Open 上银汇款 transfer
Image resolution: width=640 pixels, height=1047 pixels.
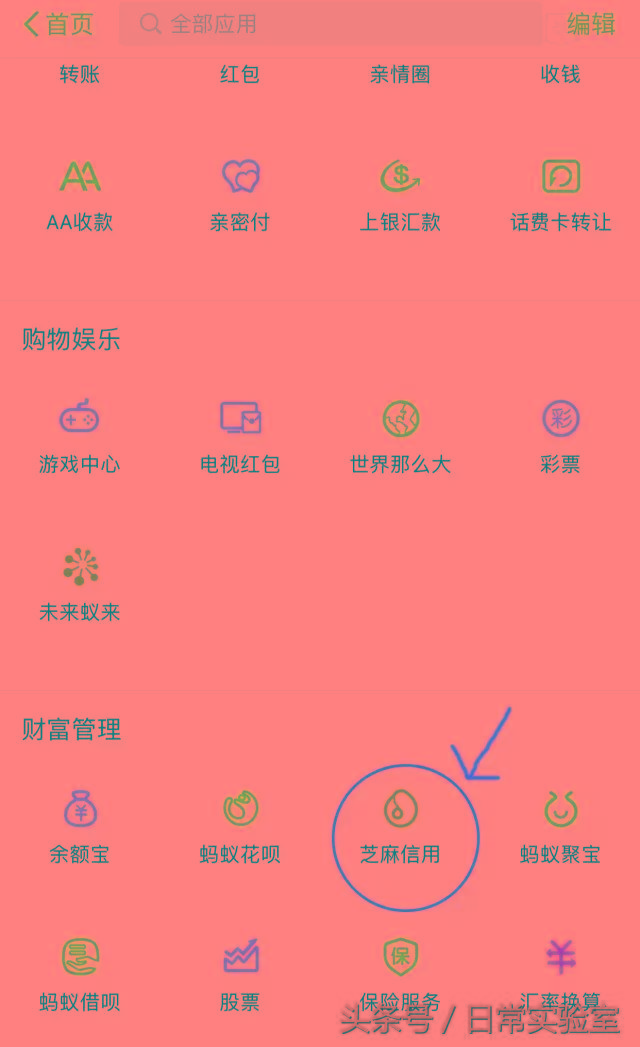400,194
